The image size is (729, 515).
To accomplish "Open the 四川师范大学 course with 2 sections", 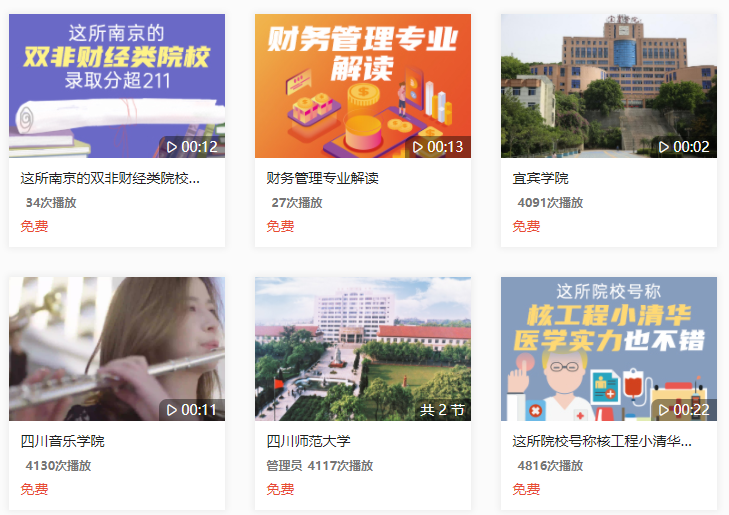I will (362, 348).
